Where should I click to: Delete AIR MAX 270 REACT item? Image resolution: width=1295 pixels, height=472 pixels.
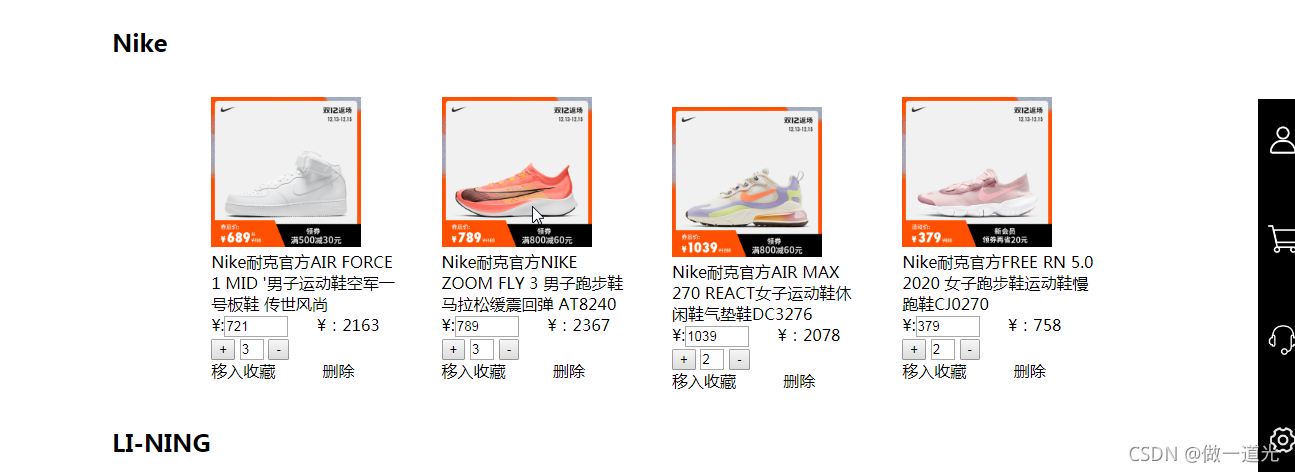point(799,382)
